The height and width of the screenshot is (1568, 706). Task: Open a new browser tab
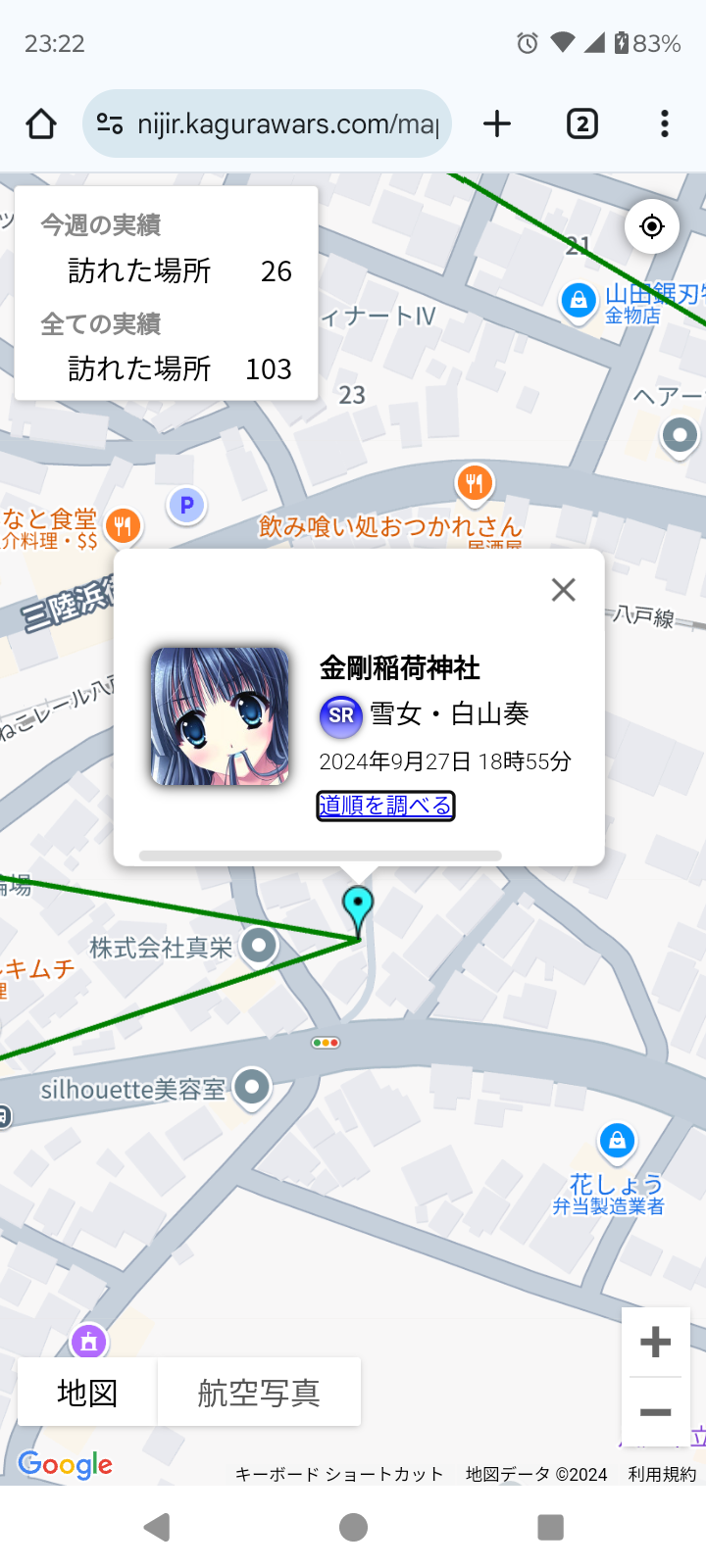pyautogui.click(x=497, y=124)
